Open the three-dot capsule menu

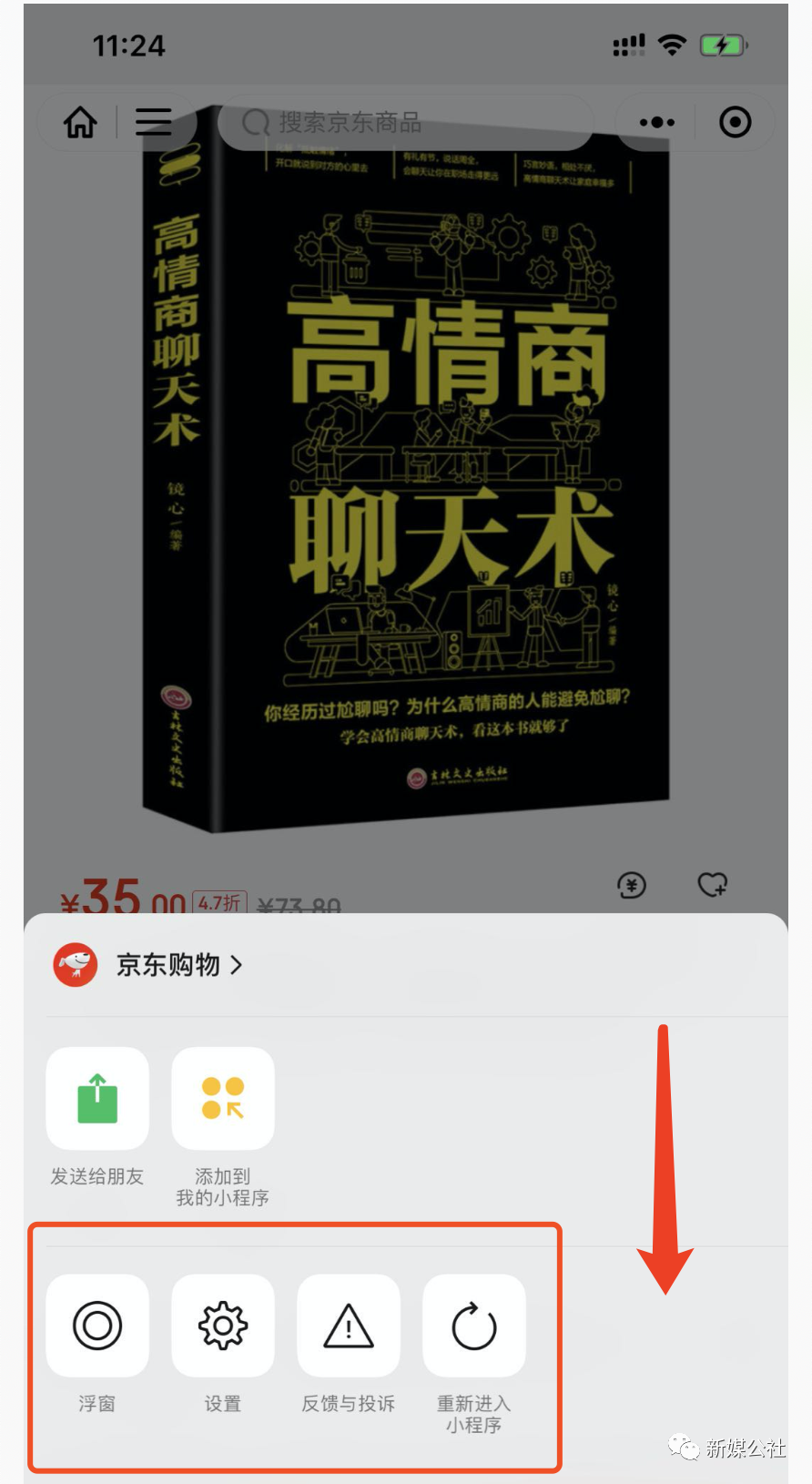click(656, 122)
